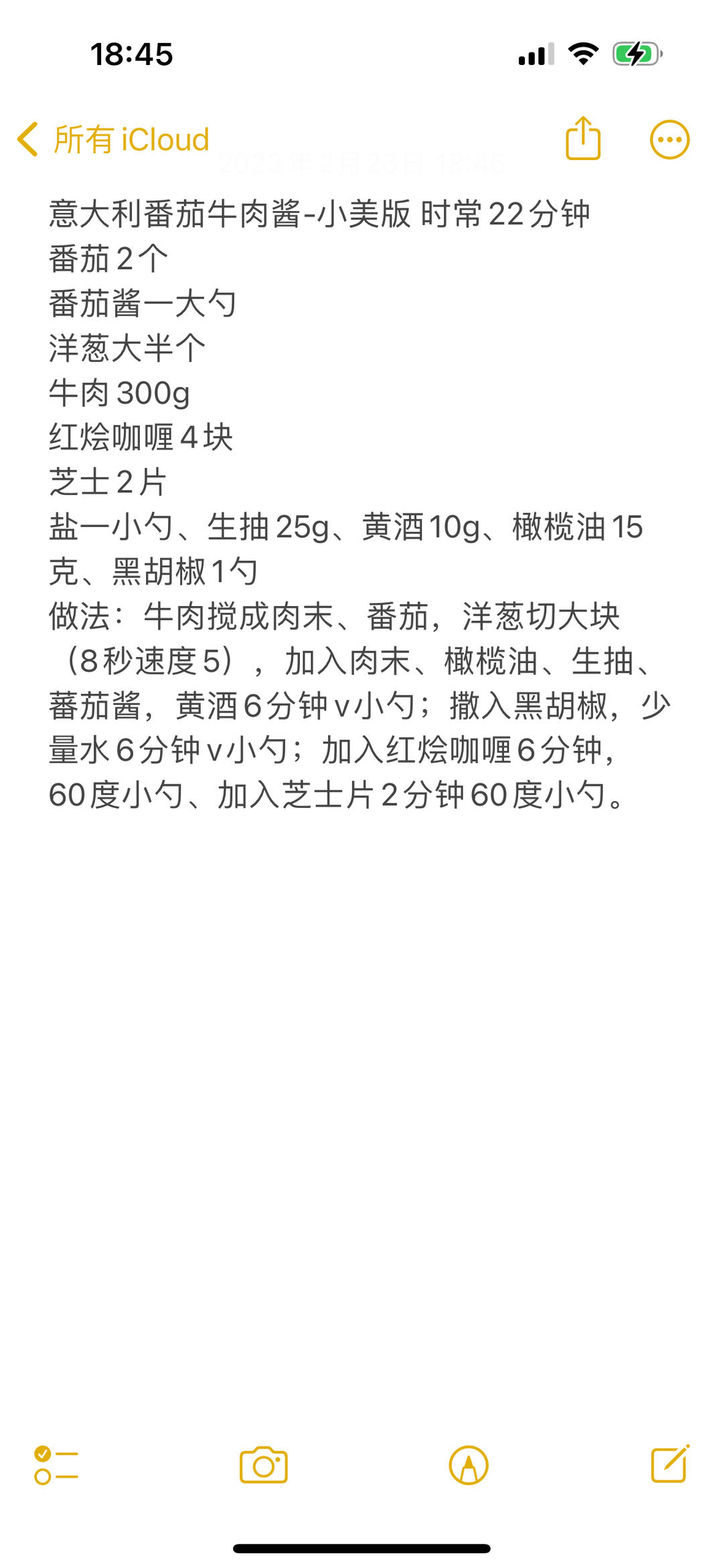Compose a new note
The height and width of the screenshot is (1568, 723).
671,1464
